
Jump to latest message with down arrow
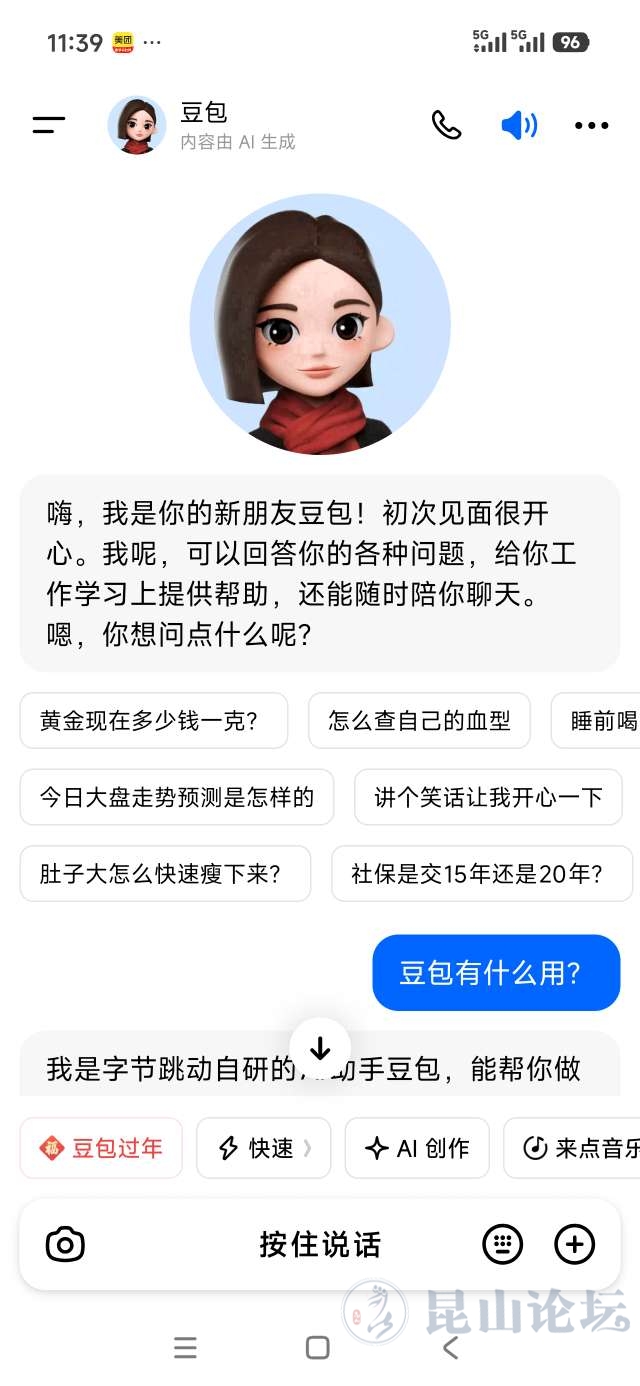click(320, 1048)
